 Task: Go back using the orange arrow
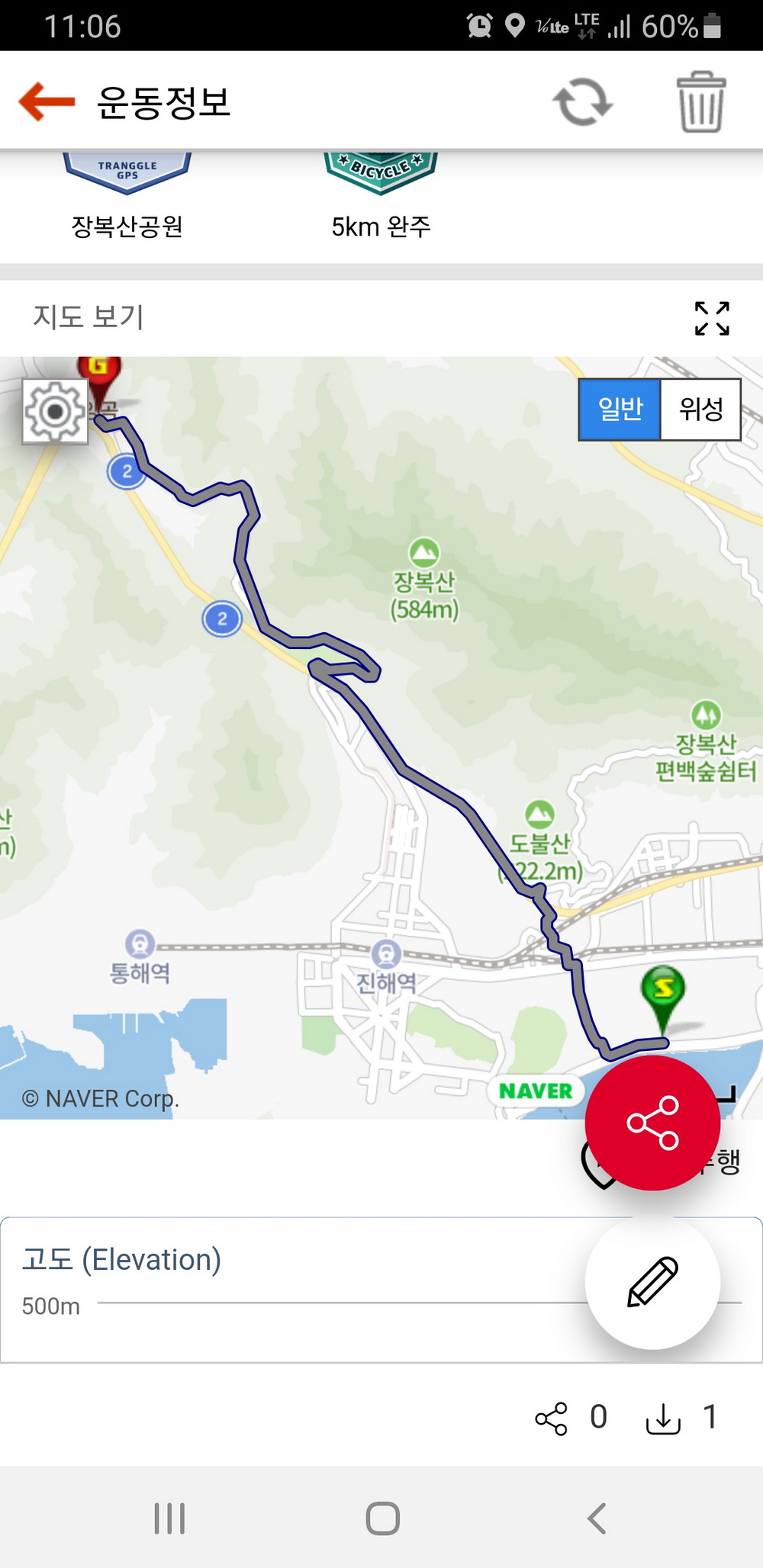(x=47, y=101)
